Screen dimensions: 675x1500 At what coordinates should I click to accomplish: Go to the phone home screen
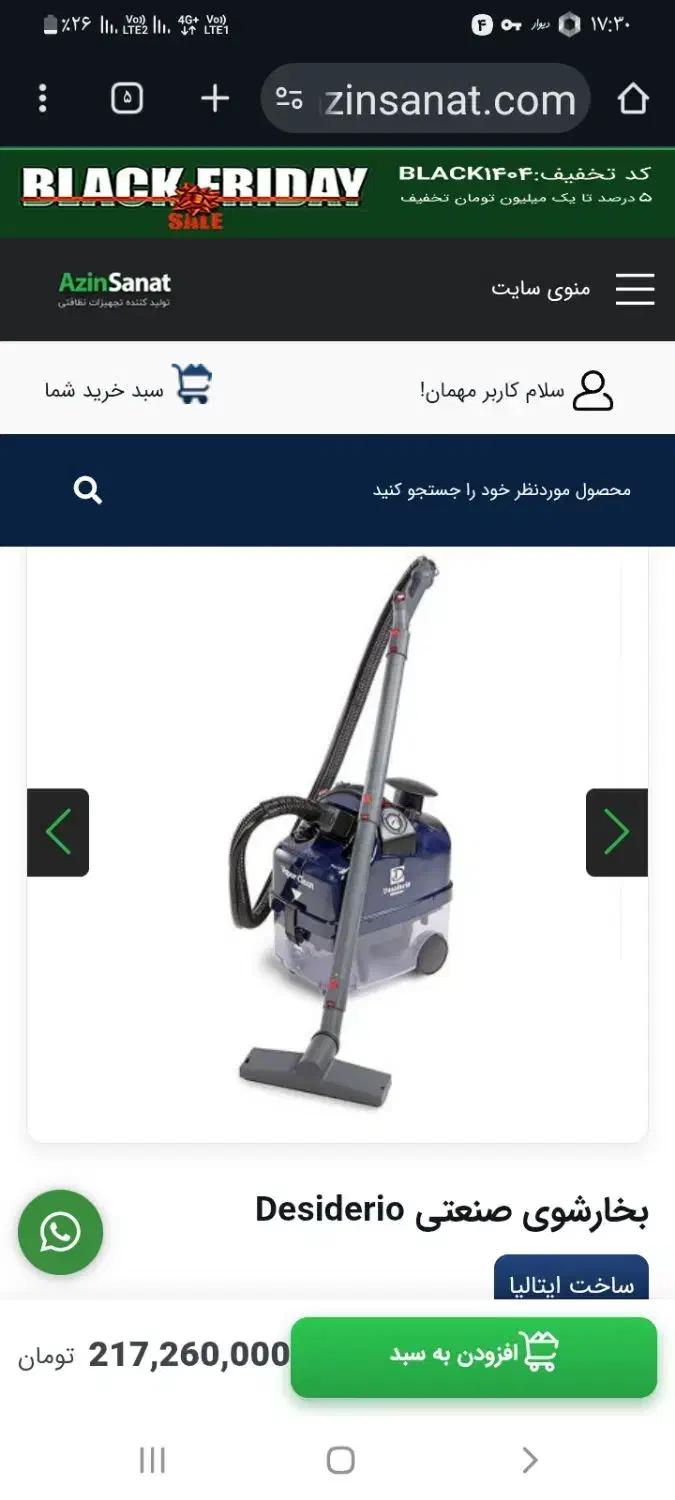tap(341, 1461)
